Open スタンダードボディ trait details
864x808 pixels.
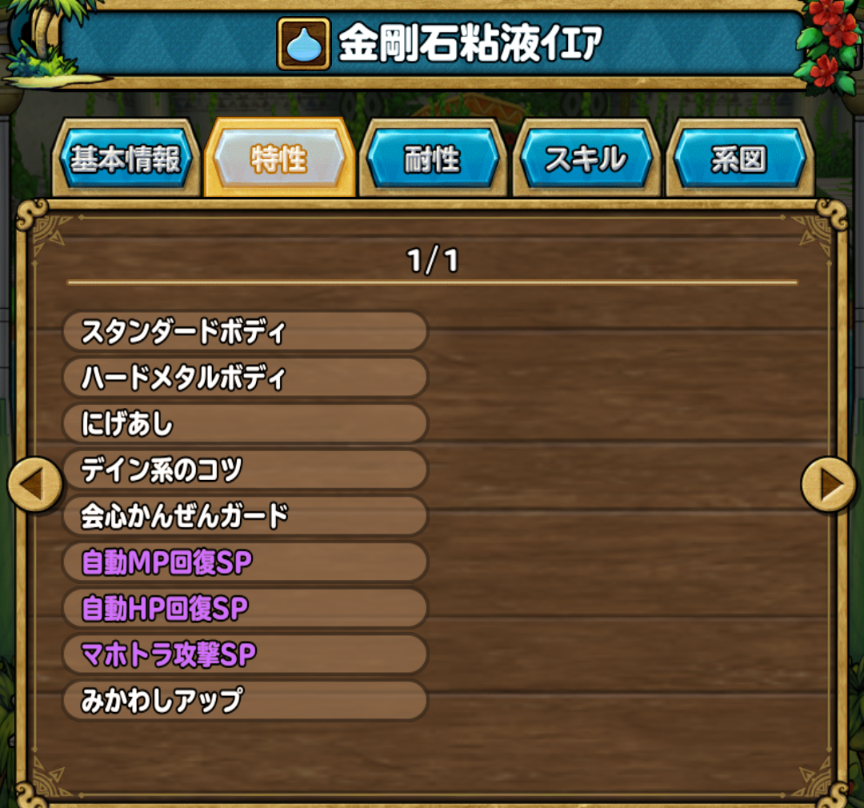point(245,331)
